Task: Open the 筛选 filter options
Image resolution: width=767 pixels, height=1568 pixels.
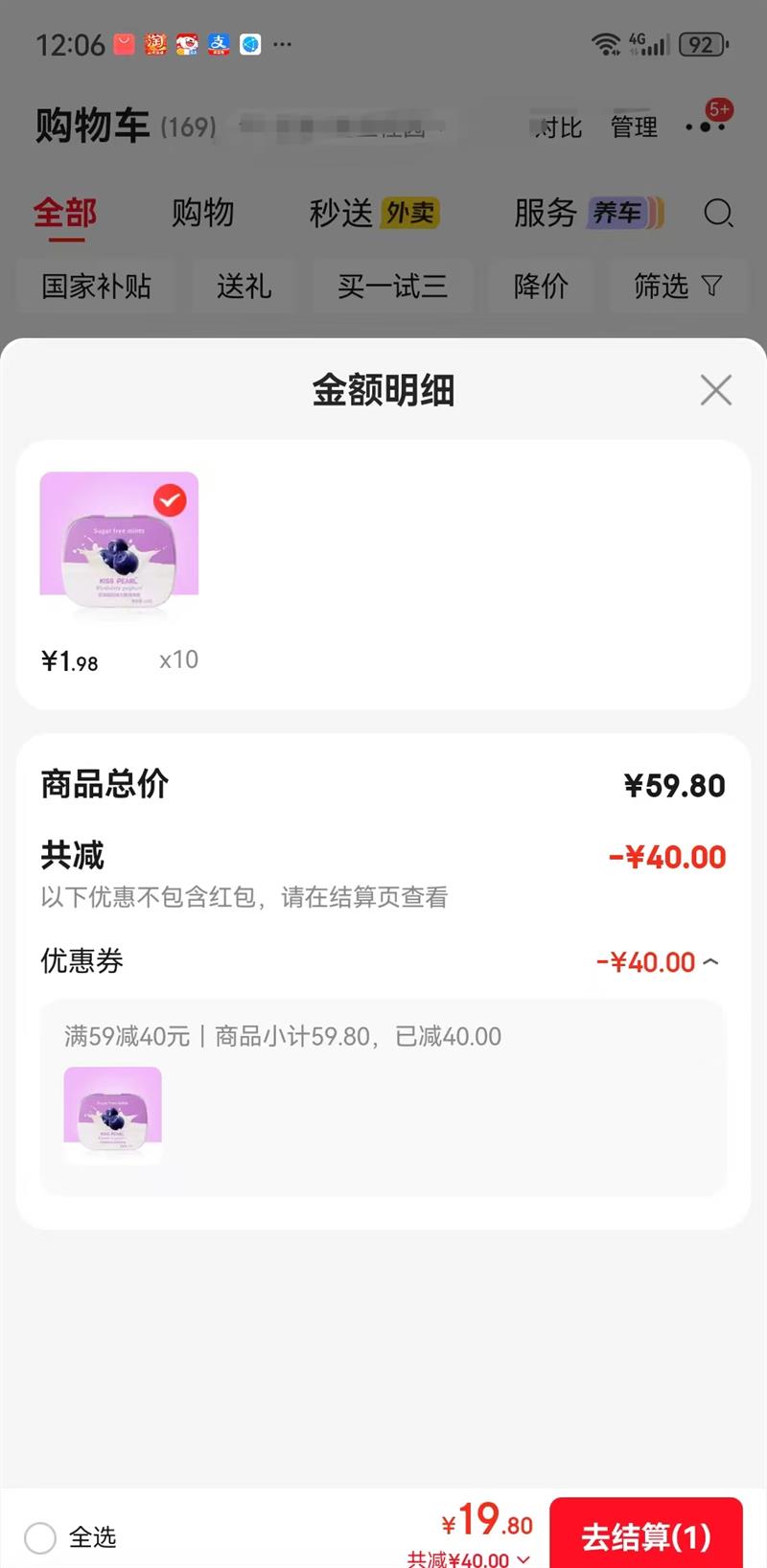Action: pos(677,286)
